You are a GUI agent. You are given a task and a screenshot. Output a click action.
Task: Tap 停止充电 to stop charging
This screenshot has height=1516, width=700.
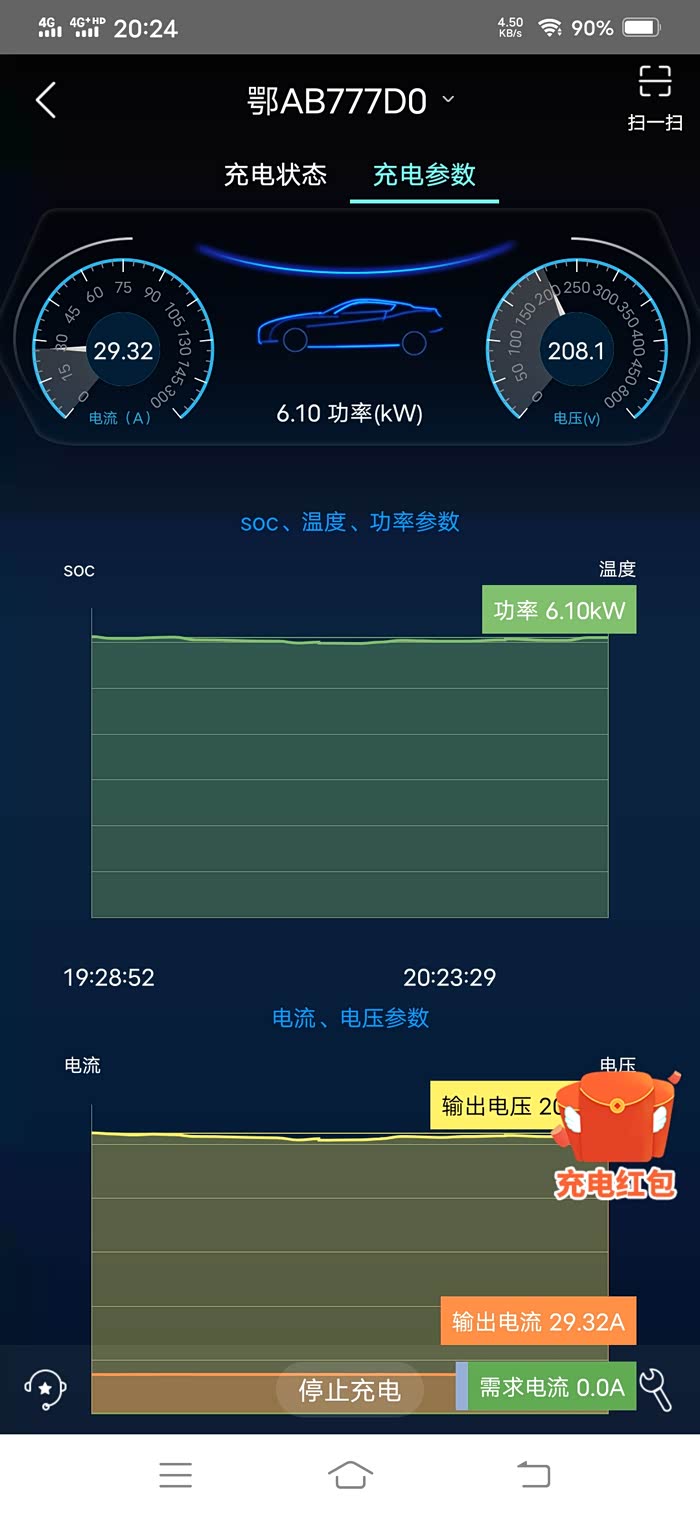click(349, 1389)
